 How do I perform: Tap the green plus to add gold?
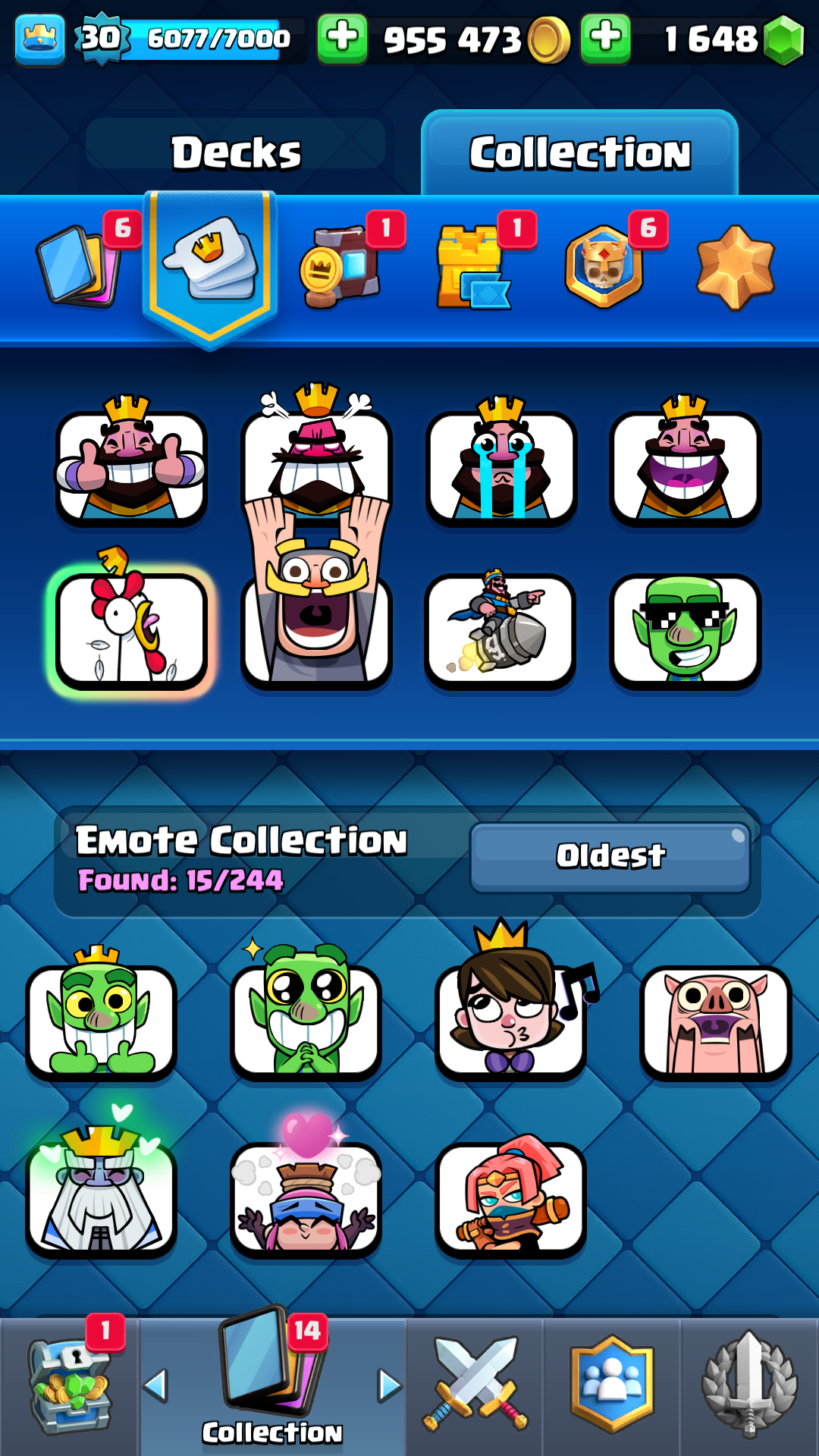[342, 38]
